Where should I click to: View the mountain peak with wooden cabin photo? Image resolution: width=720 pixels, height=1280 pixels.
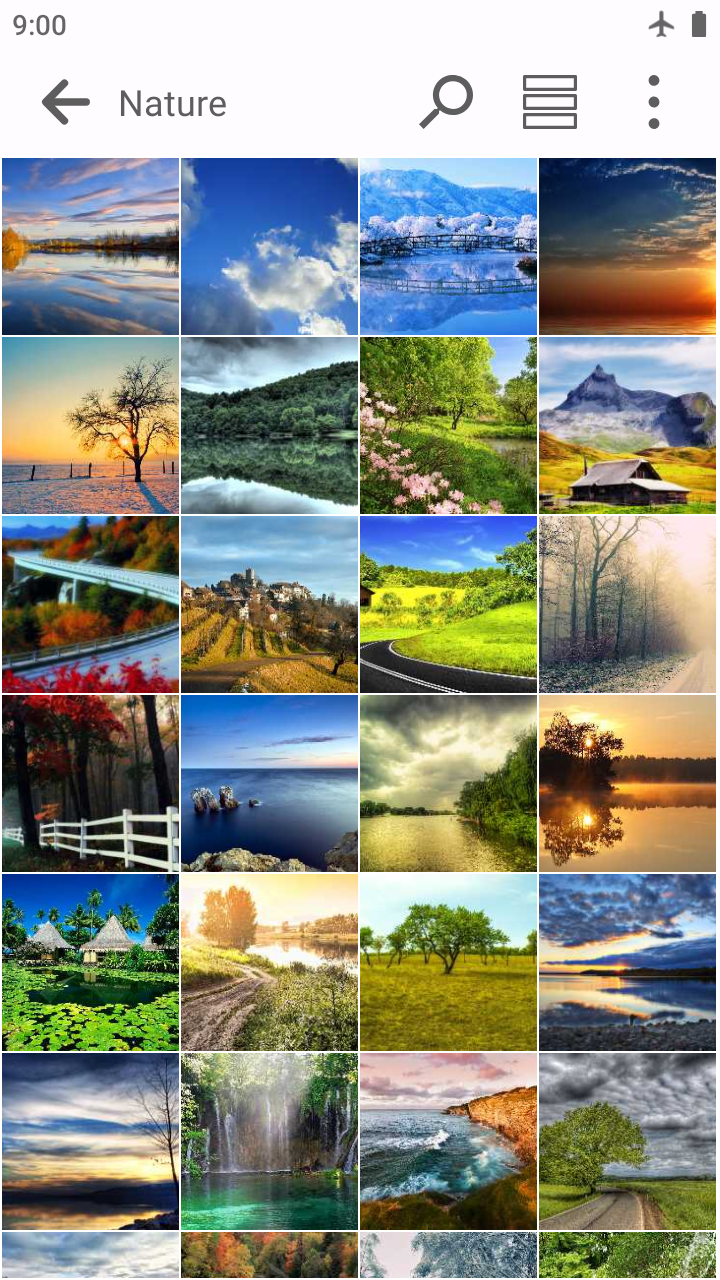click(627, 425)
